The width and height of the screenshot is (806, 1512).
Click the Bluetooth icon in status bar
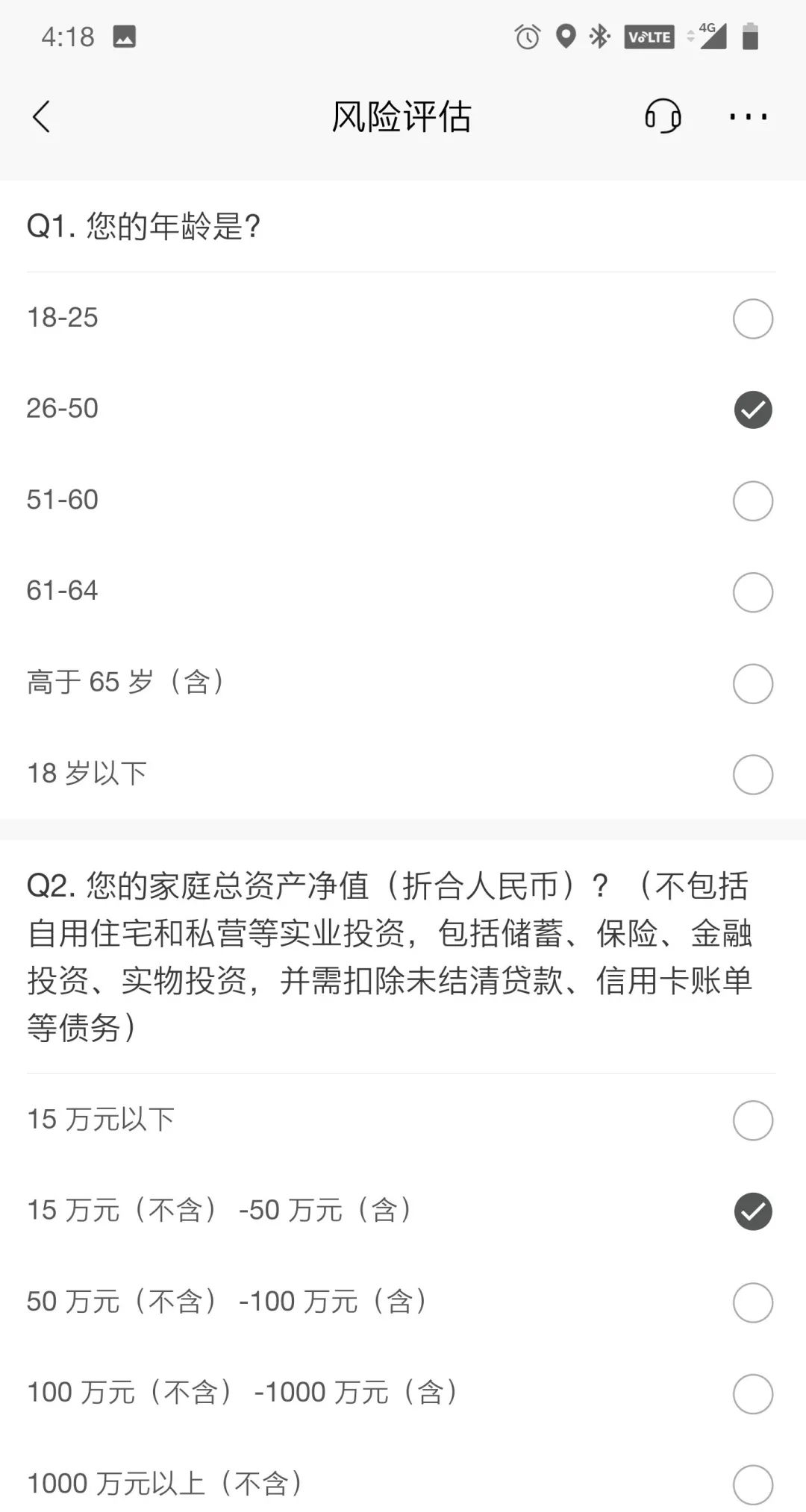click(x=599, y=36)
